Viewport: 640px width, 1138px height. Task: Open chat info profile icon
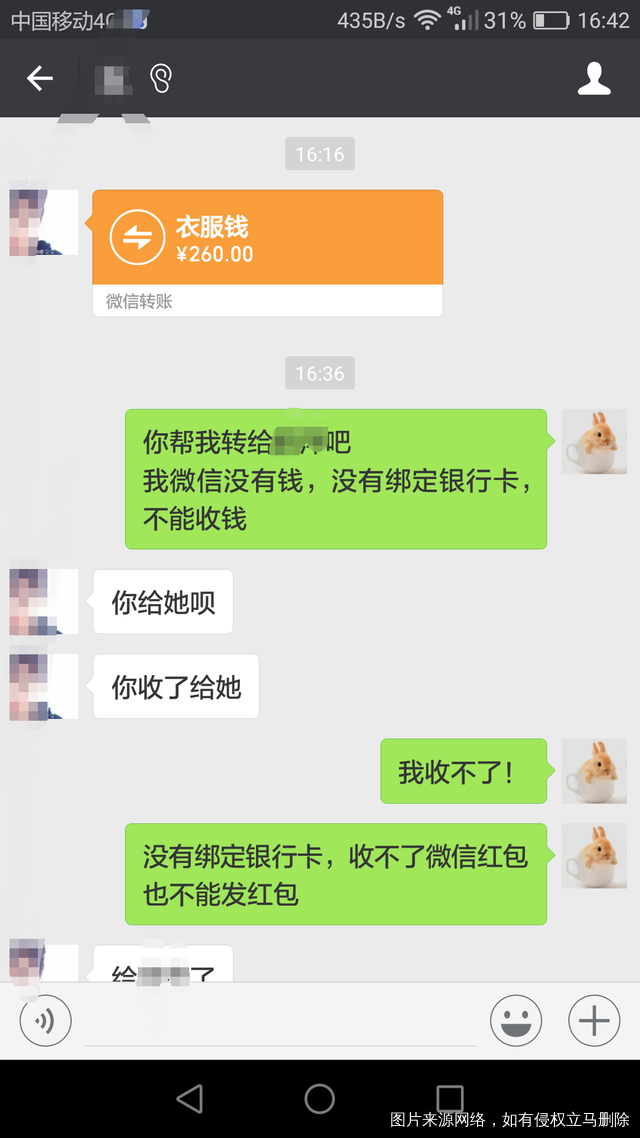594,79
